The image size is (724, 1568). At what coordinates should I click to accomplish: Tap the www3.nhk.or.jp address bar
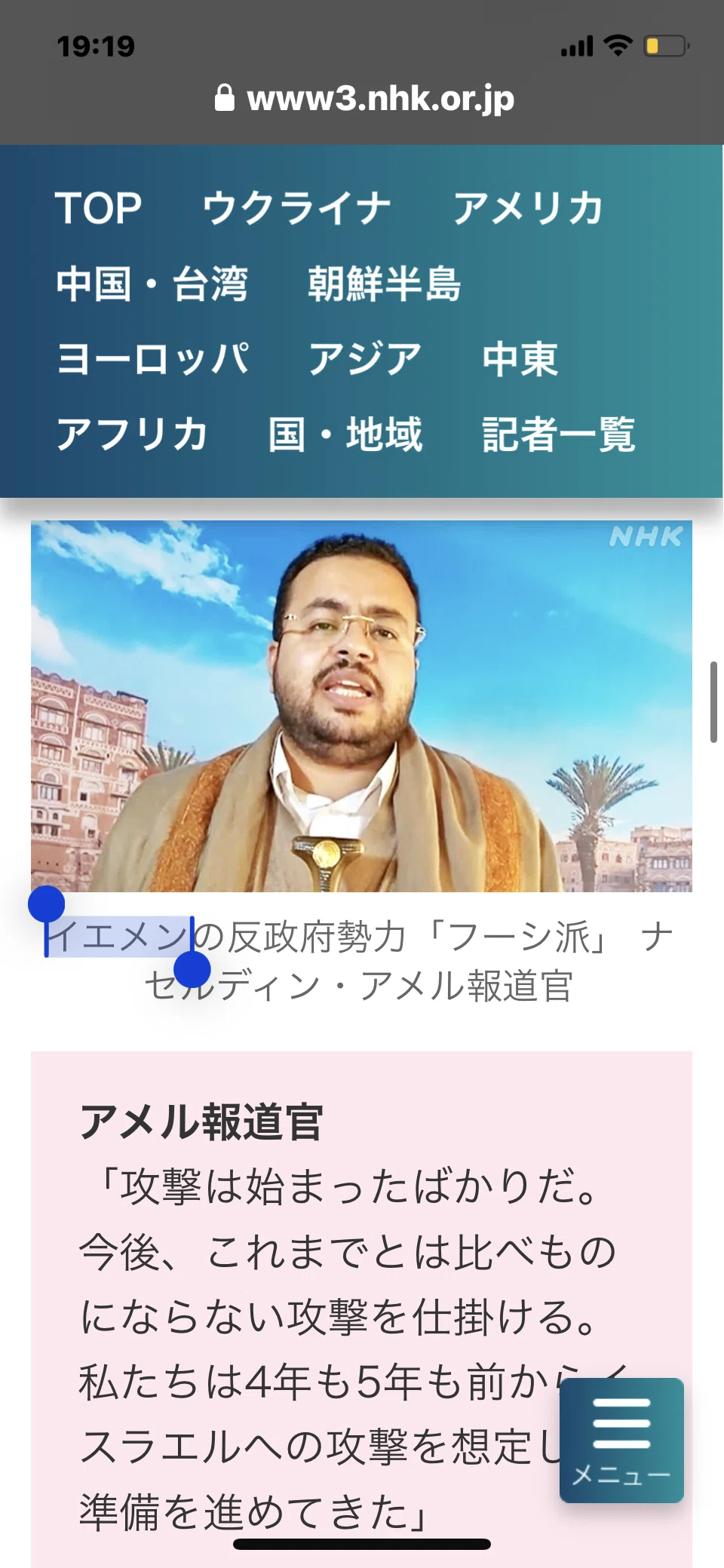click(365, 99)
